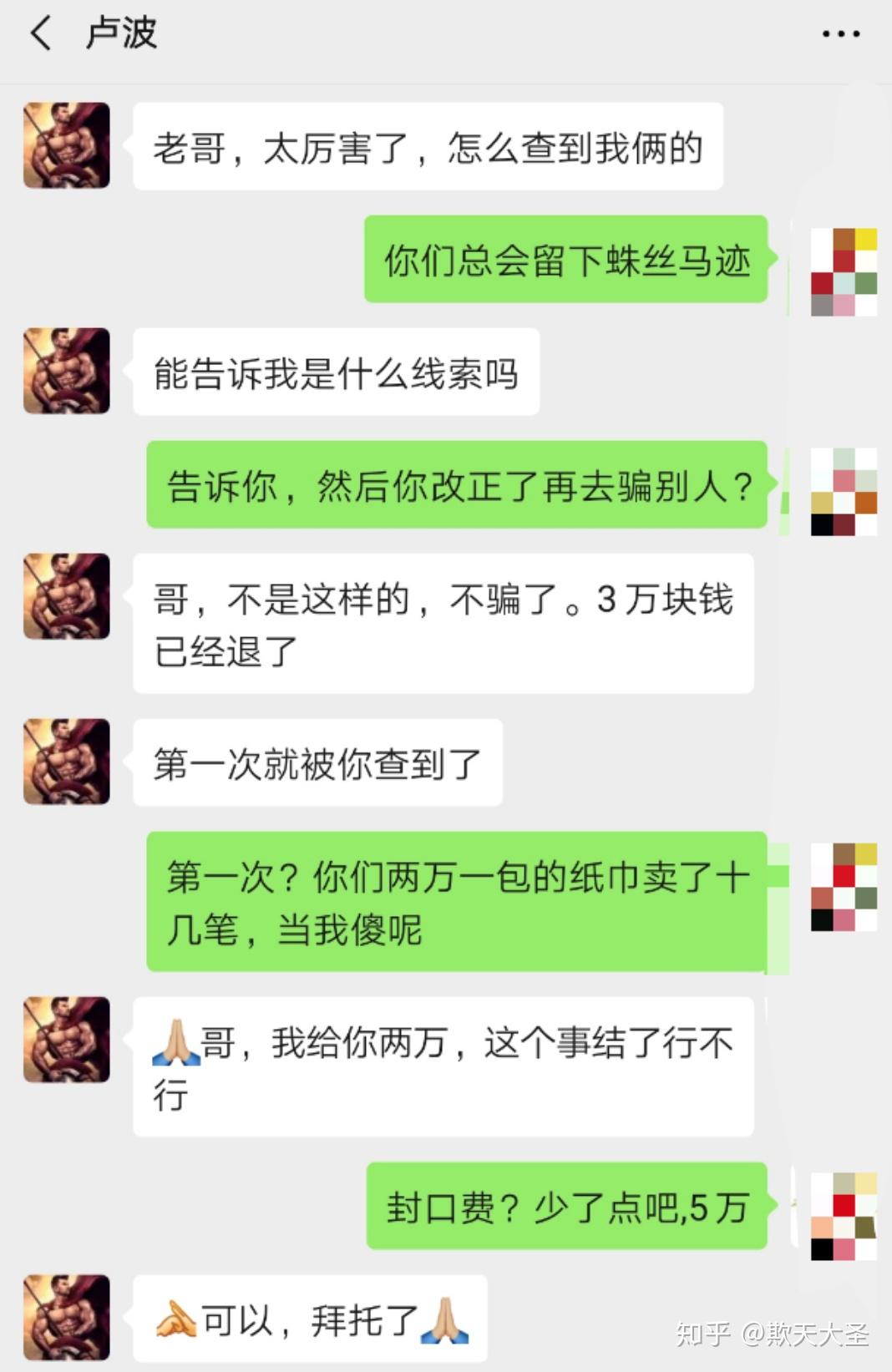Tap the avatar beside 哥，不是这样的 message
This screenshot has width=892, height=1372.
pos(67,597)
